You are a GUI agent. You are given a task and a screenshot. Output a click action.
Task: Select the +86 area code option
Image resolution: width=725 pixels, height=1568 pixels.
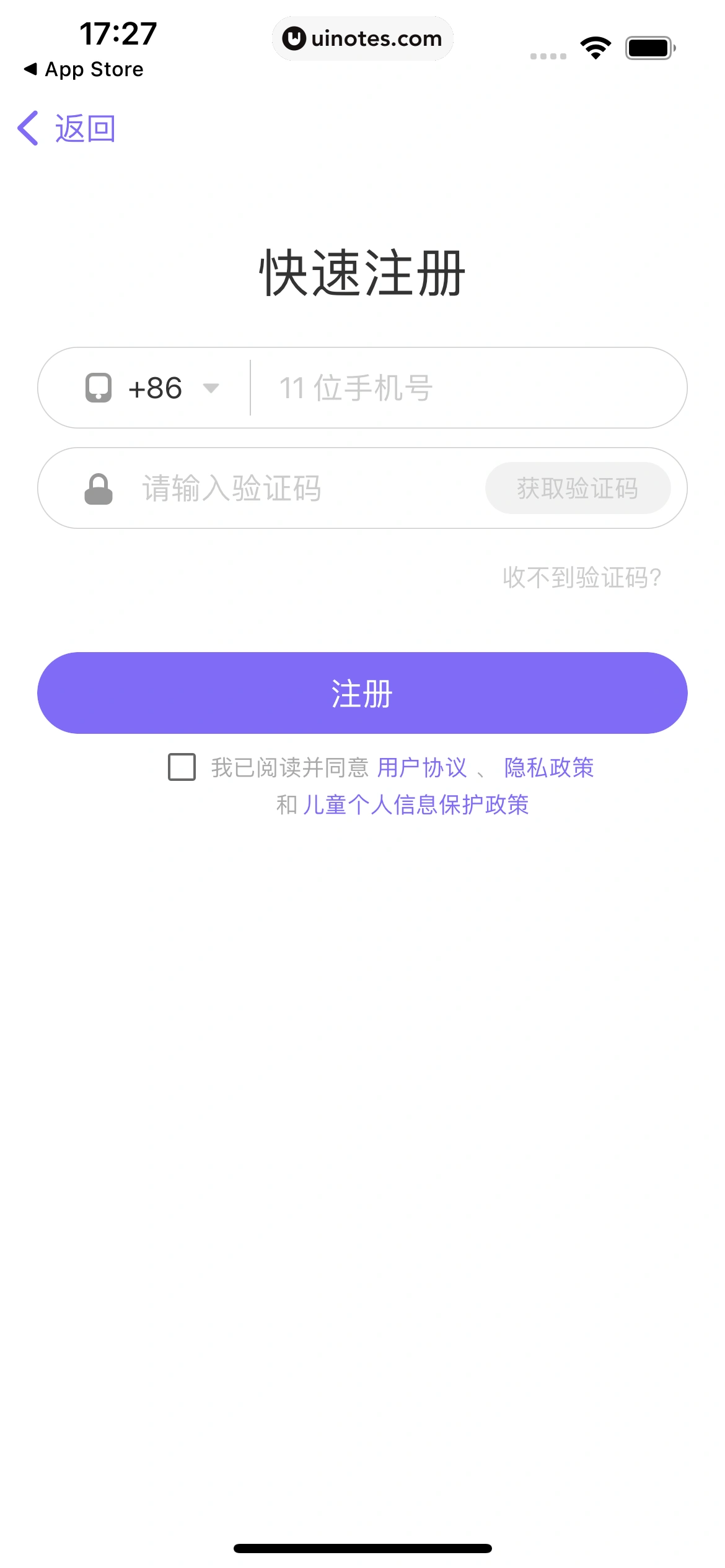(155, 388)
